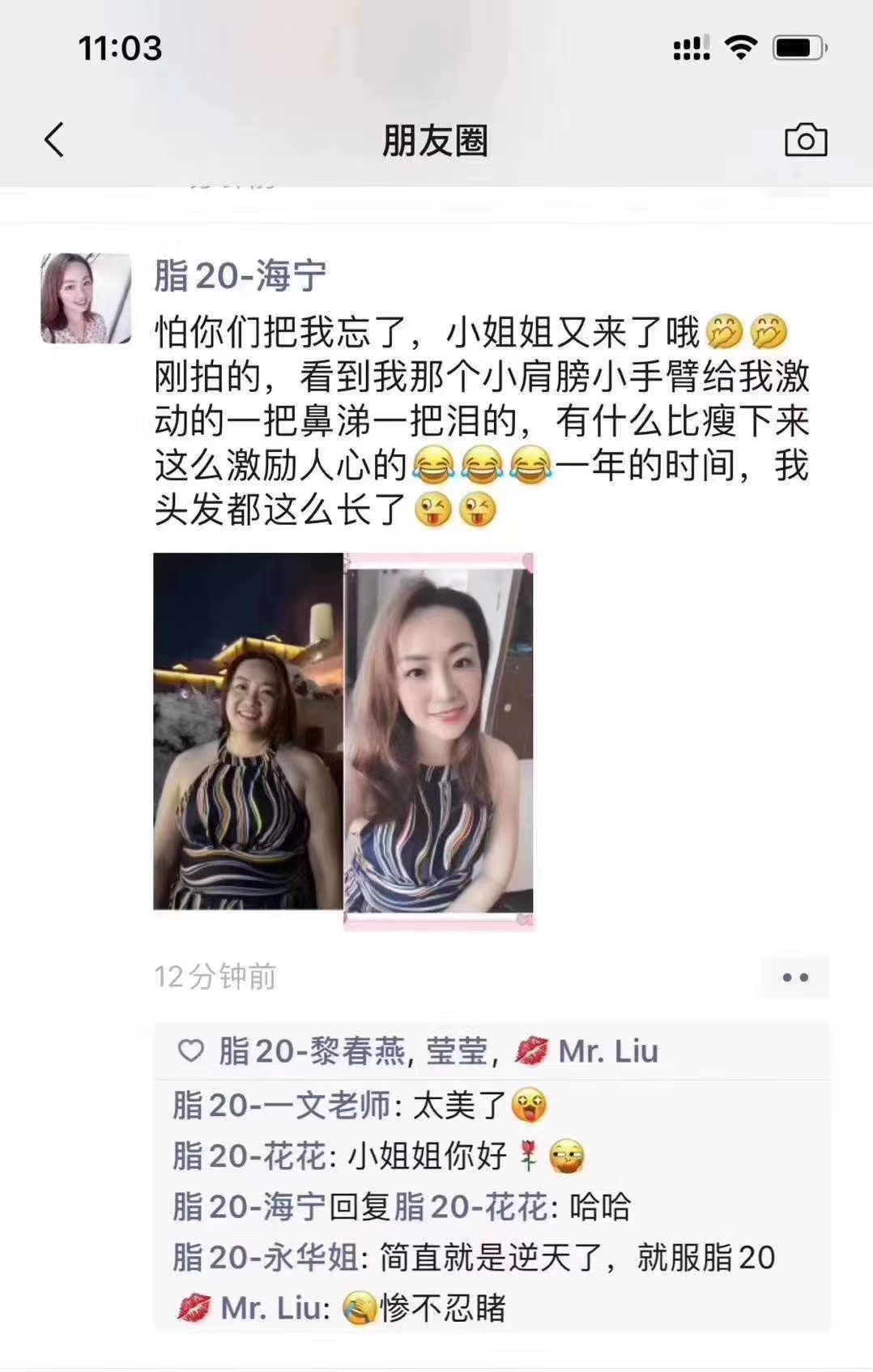Open 脂20-黎春燕 in the likes list
Image resolution: width=873 pixels, height=1372 pixels.
tap(312, 1051)
